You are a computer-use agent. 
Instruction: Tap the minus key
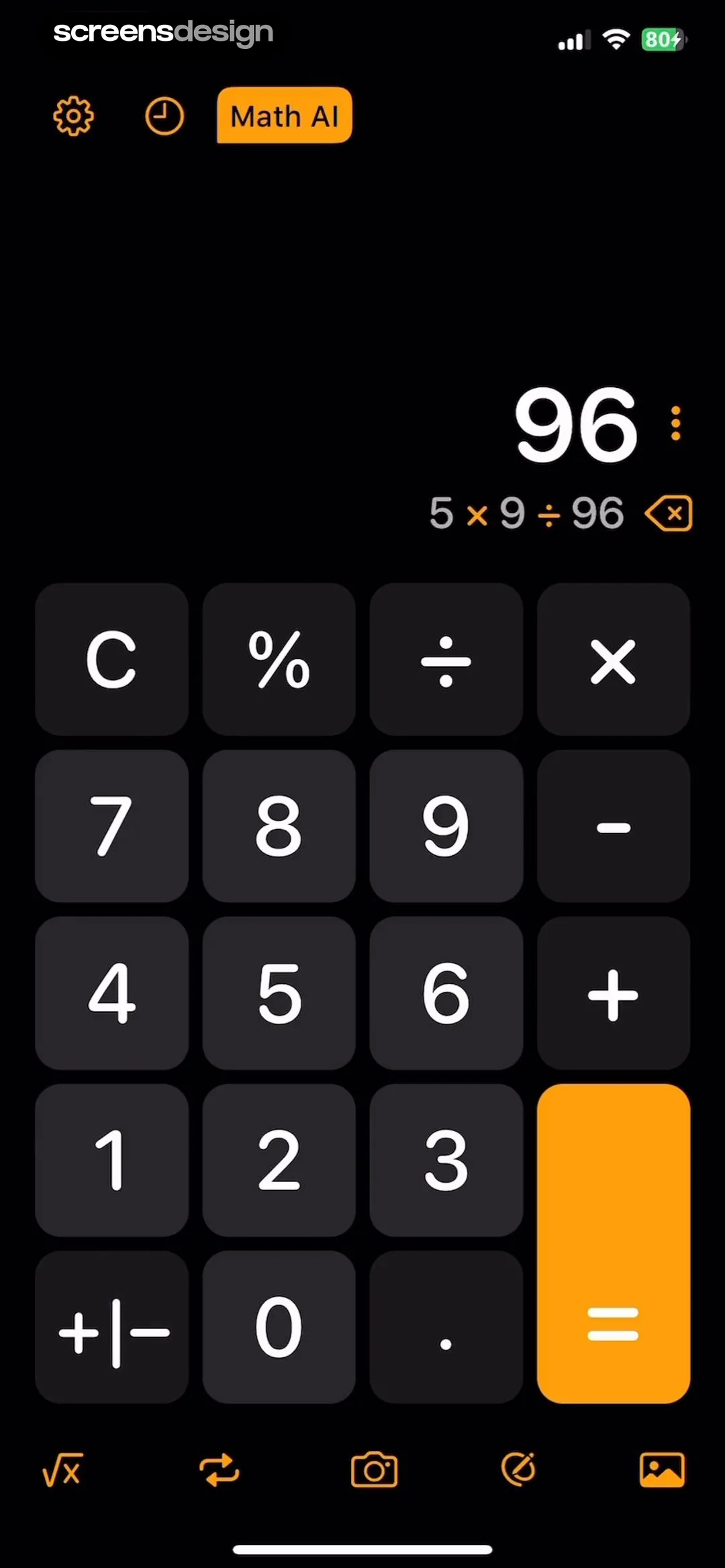[x=613, y=826]
